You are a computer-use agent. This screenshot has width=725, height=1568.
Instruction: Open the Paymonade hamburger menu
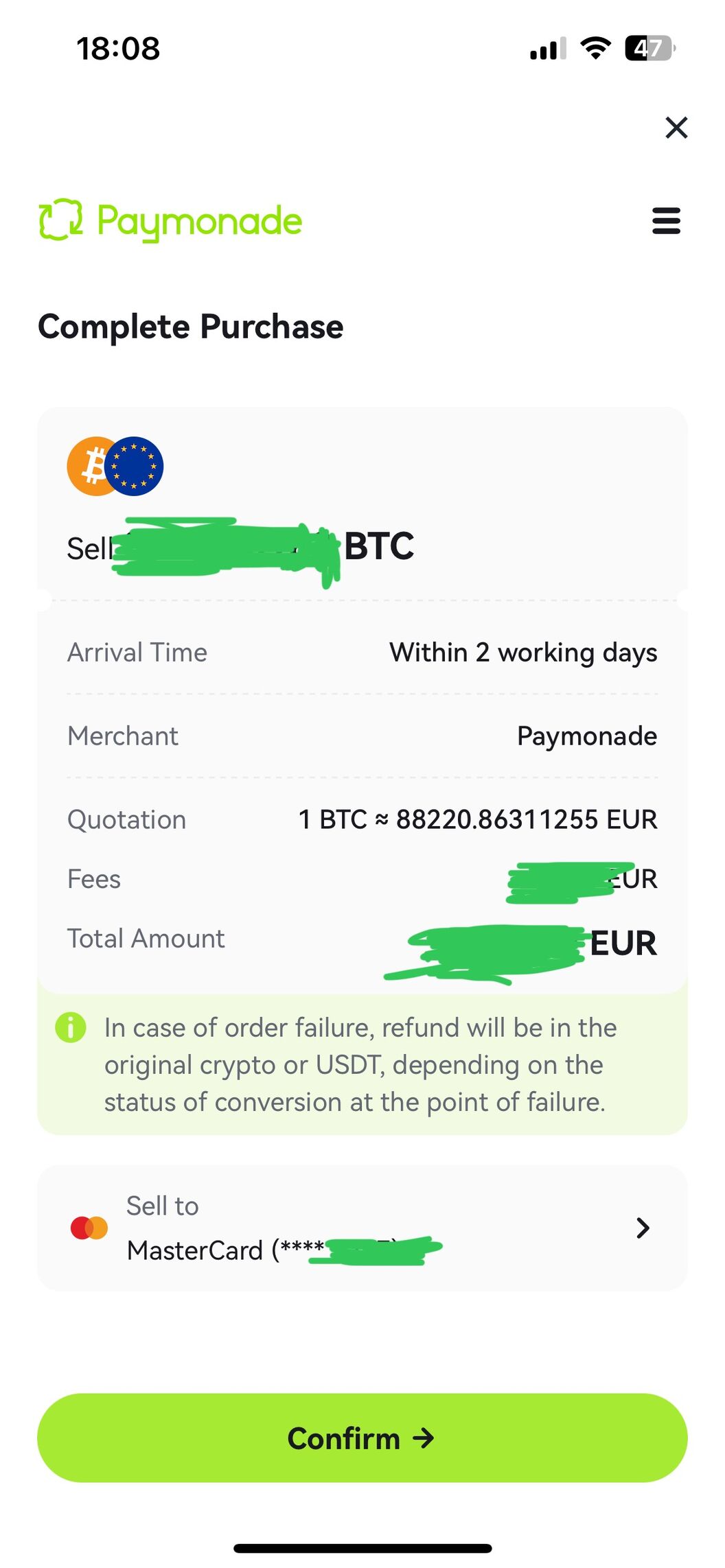[666, 221]
